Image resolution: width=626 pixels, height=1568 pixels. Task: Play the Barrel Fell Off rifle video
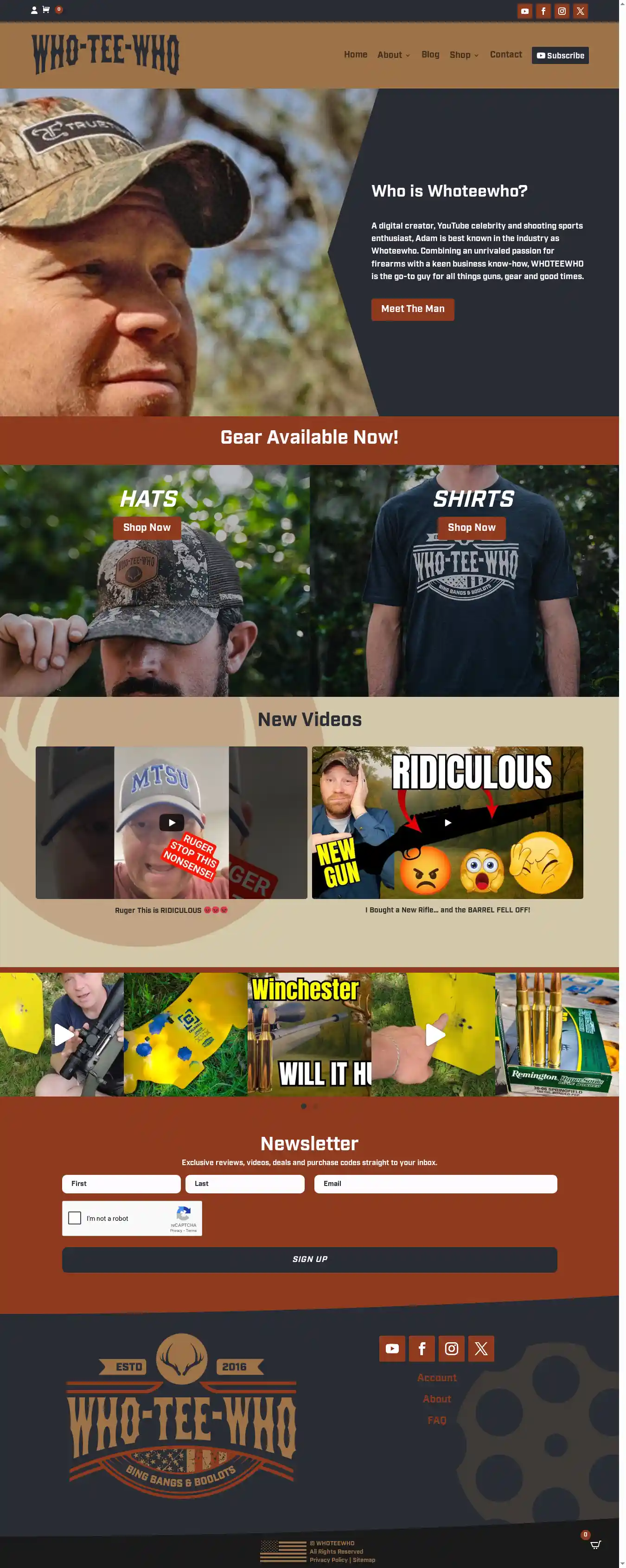pos(447,822)
